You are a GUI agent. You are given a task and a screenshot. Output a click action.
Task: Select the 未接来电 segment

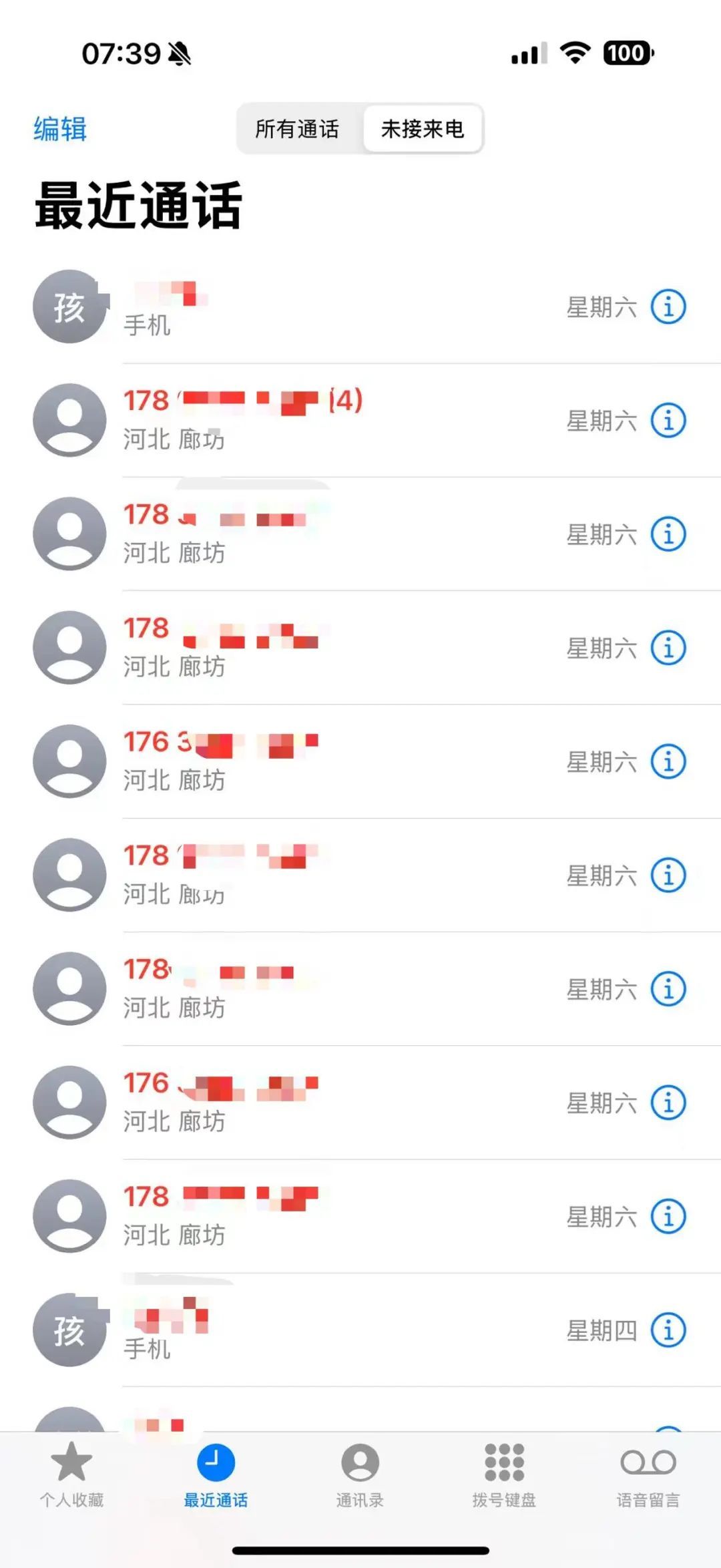click(423, 129)
